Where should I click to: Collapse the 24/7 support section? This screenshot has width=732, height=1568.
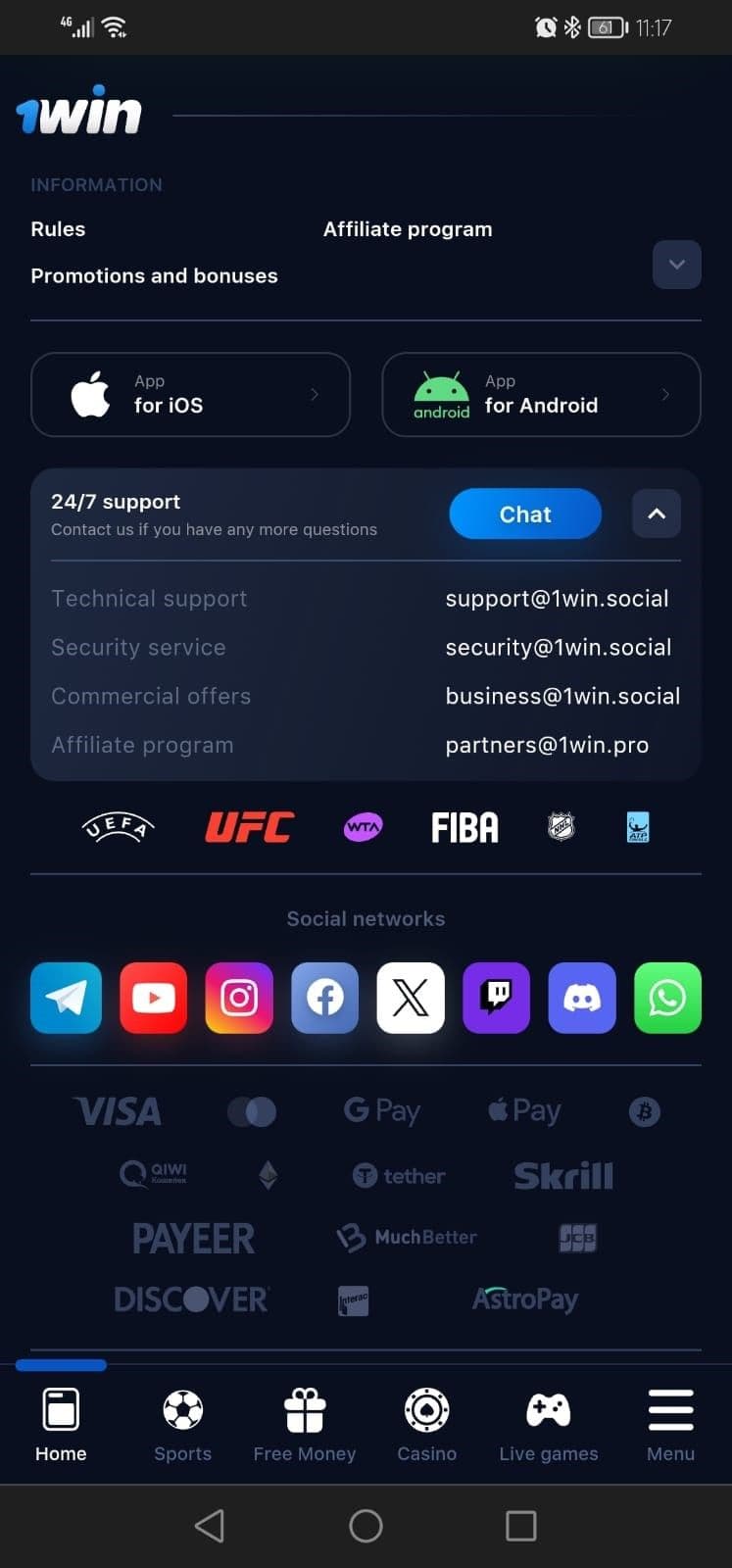(x=657, y=514)
